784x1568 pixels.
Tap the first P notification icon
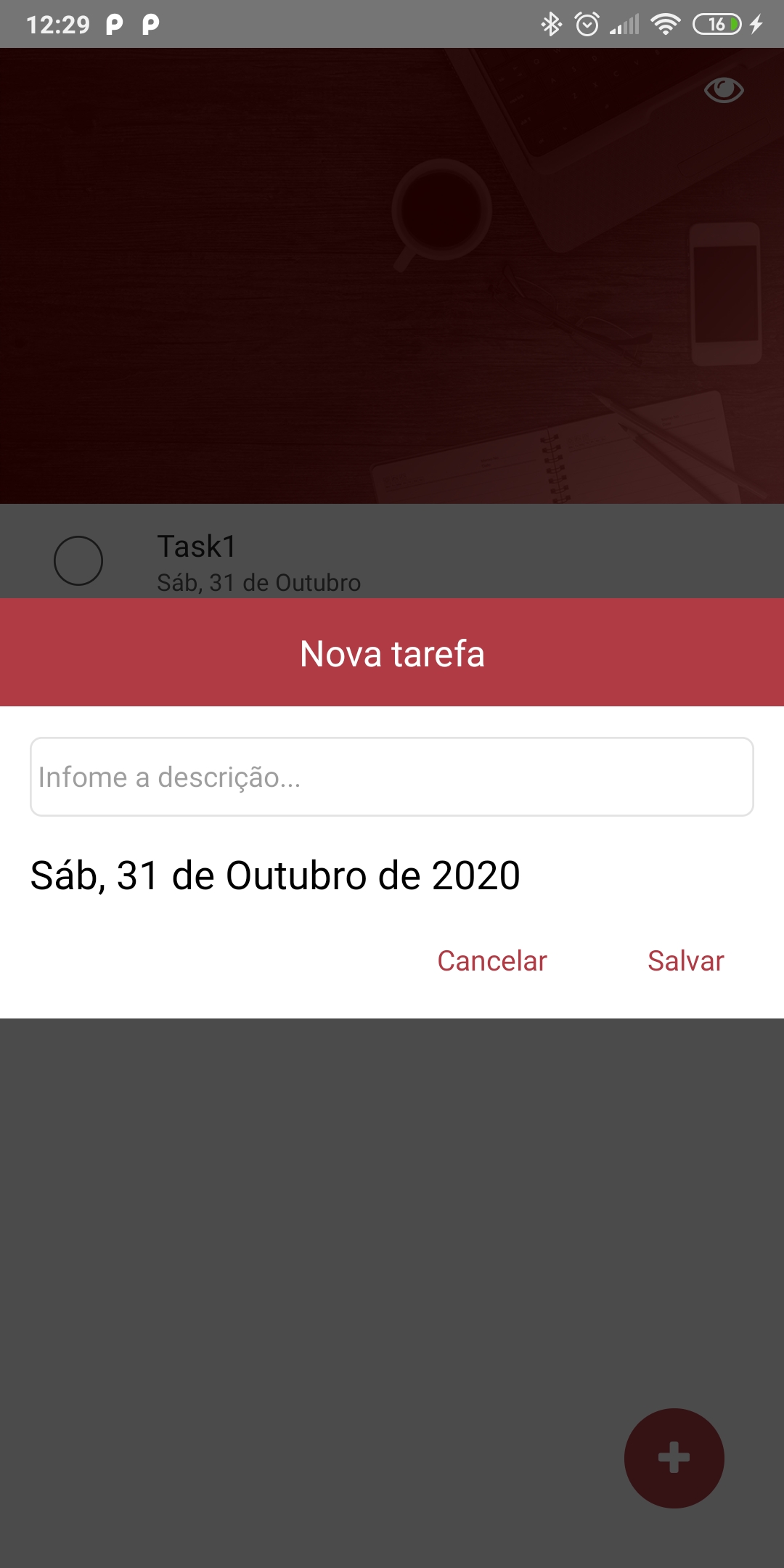point(114,23)
